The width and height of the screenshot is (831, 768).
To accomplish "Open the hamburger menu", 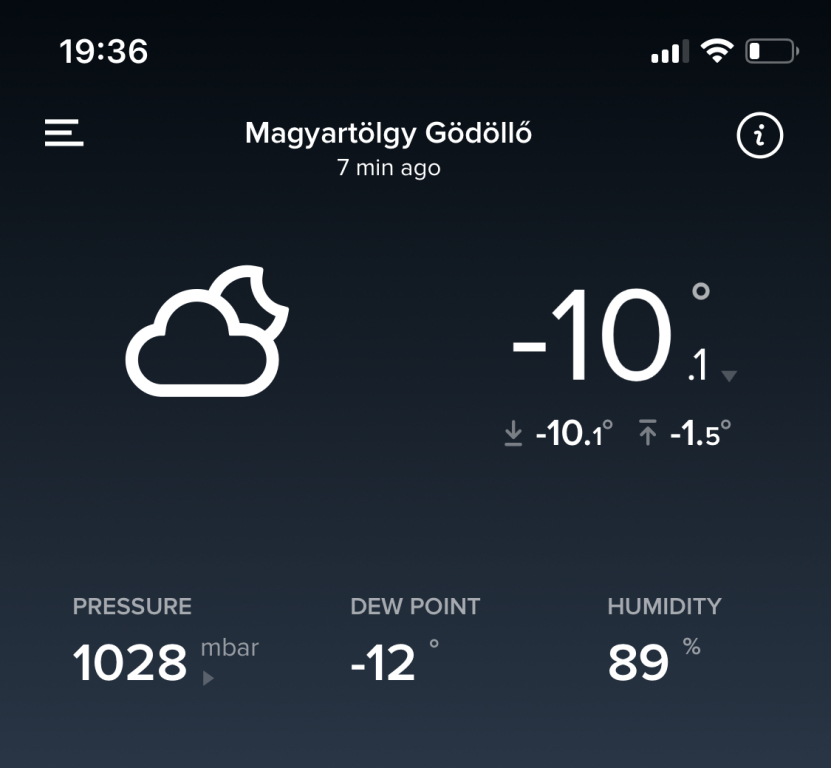I will pos(64,133).
